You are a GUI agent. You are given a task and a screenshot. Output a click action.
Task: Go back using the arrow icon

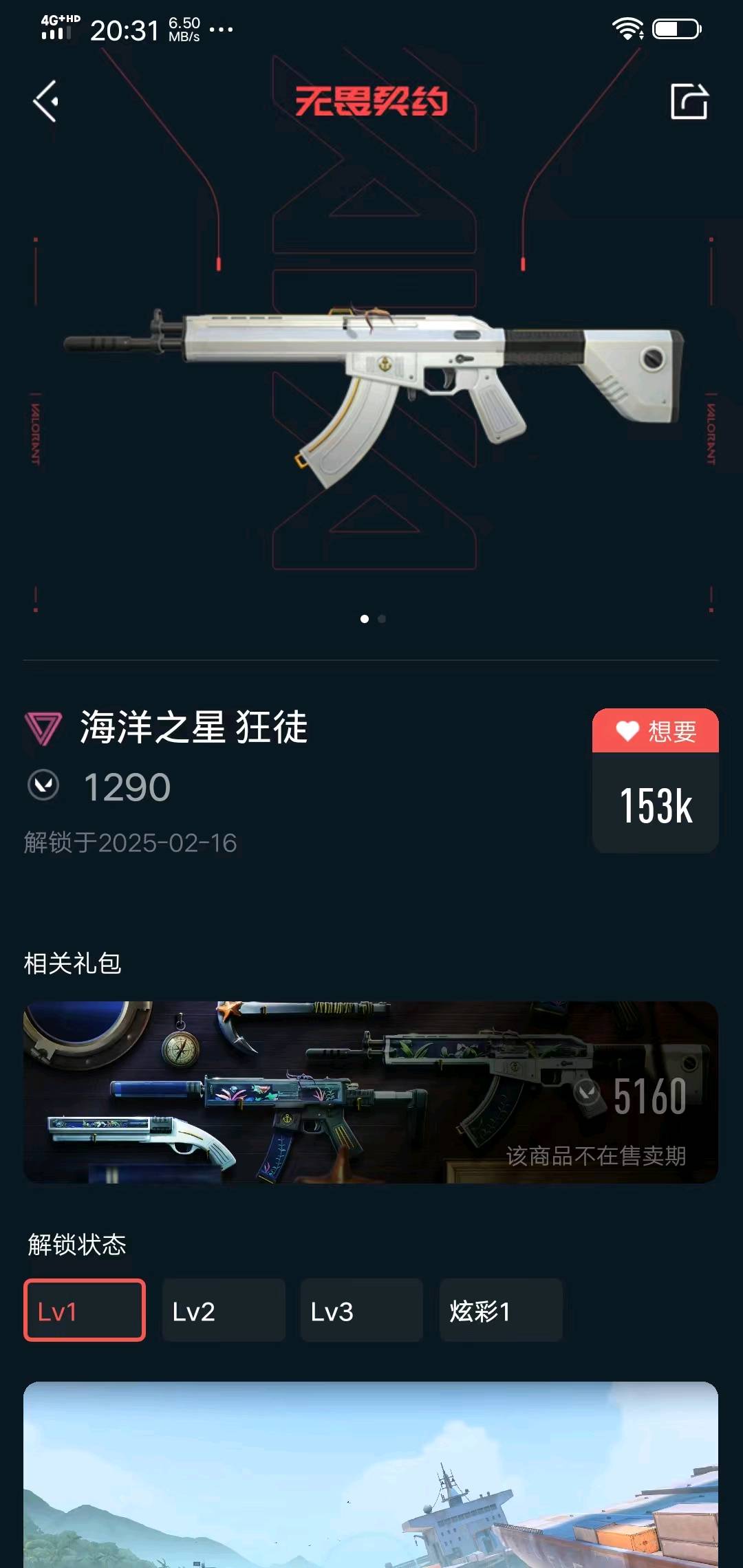pos(46,101)
